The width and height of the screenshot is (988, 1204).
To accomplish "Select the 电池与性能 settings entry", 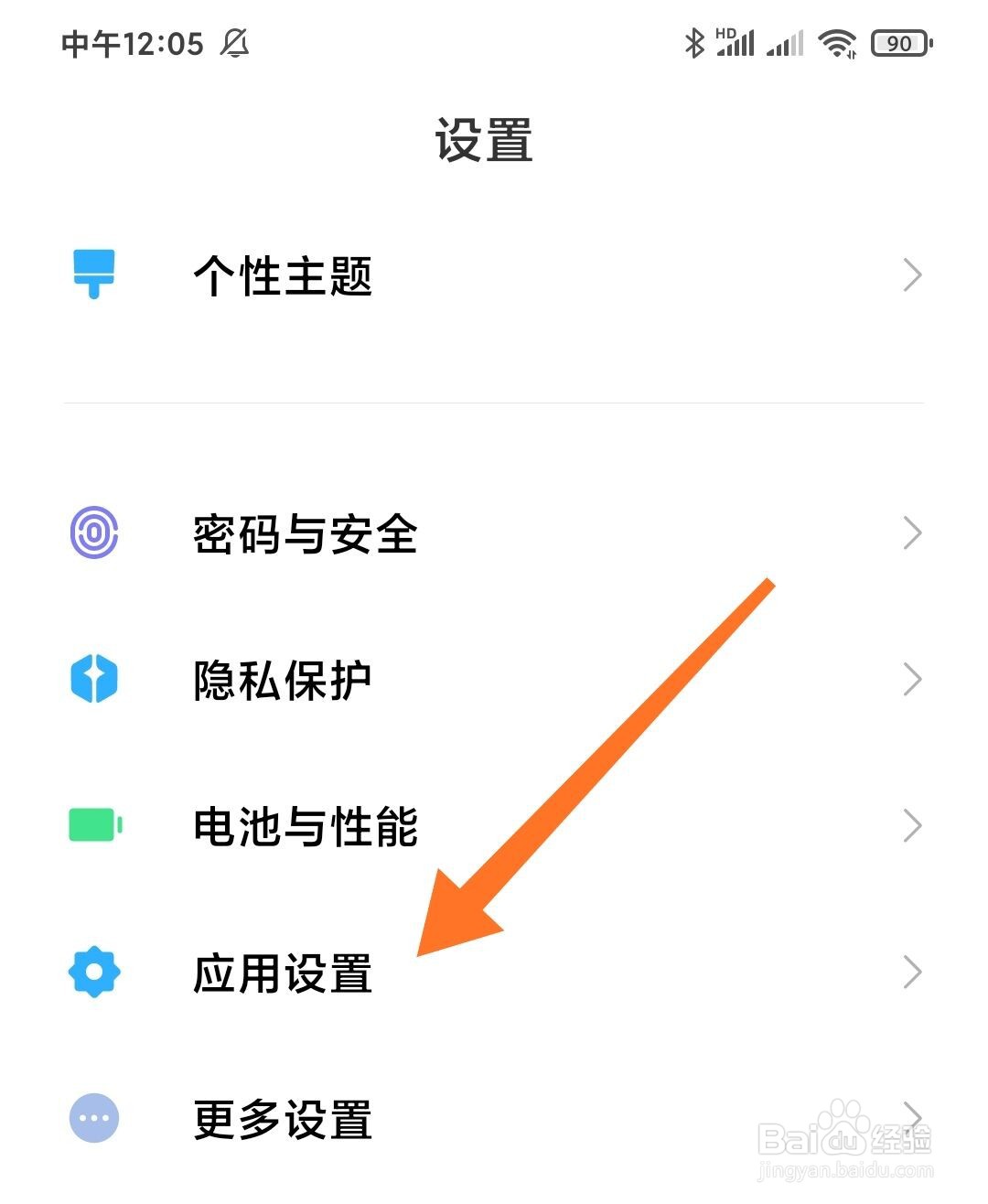I will click(305, 824).
